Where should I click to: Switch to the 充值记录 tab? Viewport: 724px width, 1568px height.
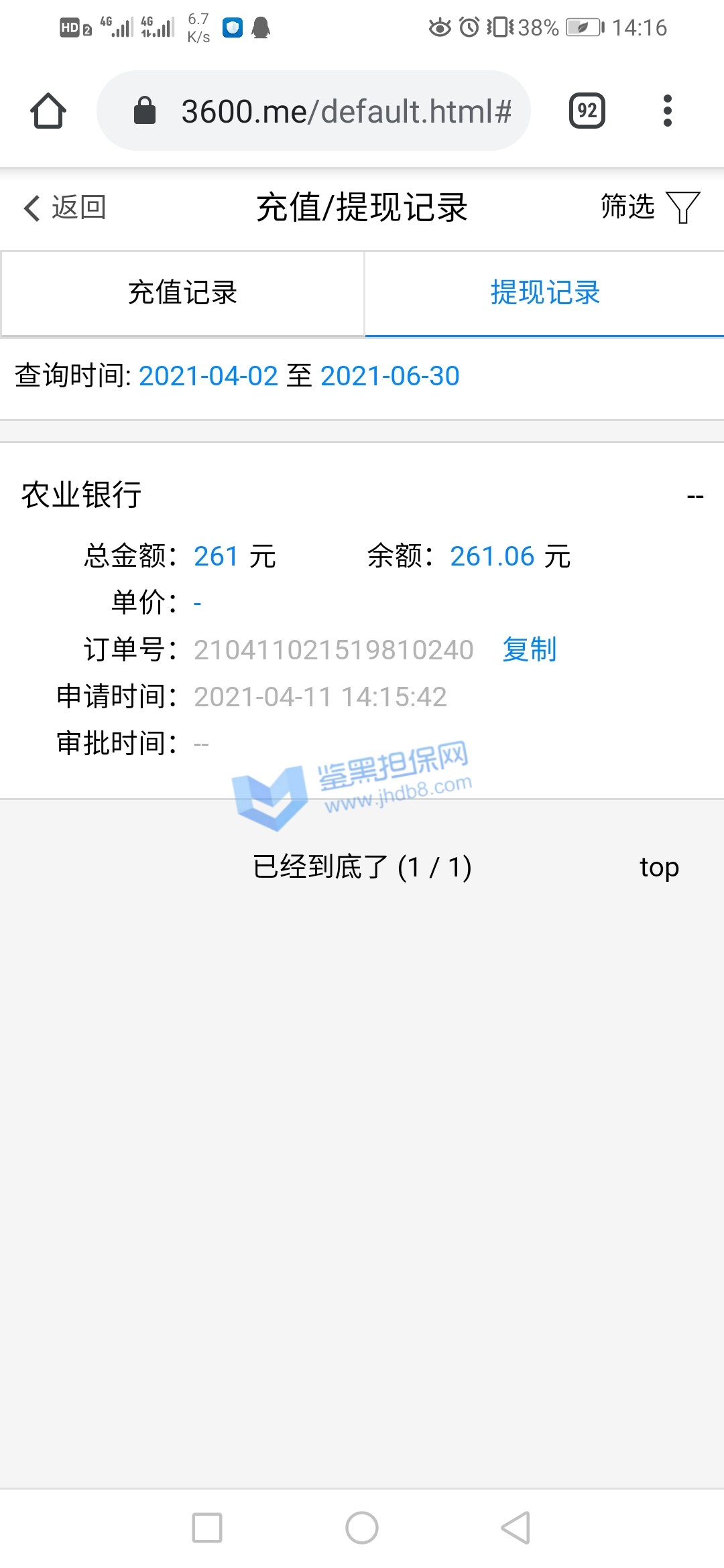tap(182, 293)
